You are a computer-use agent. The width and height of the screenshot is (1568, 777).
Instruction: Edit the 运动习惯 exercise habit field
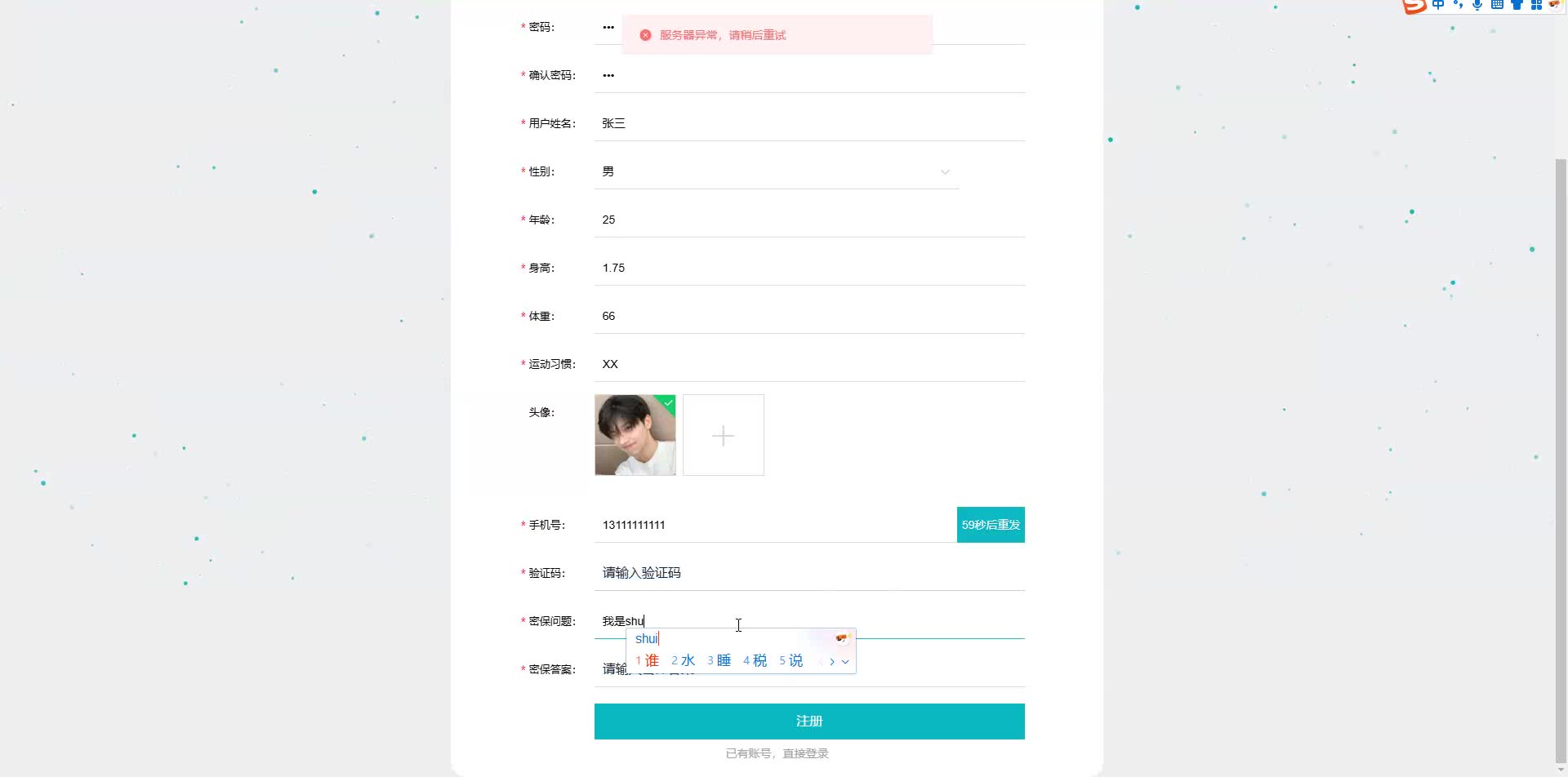tap(809, 364)
